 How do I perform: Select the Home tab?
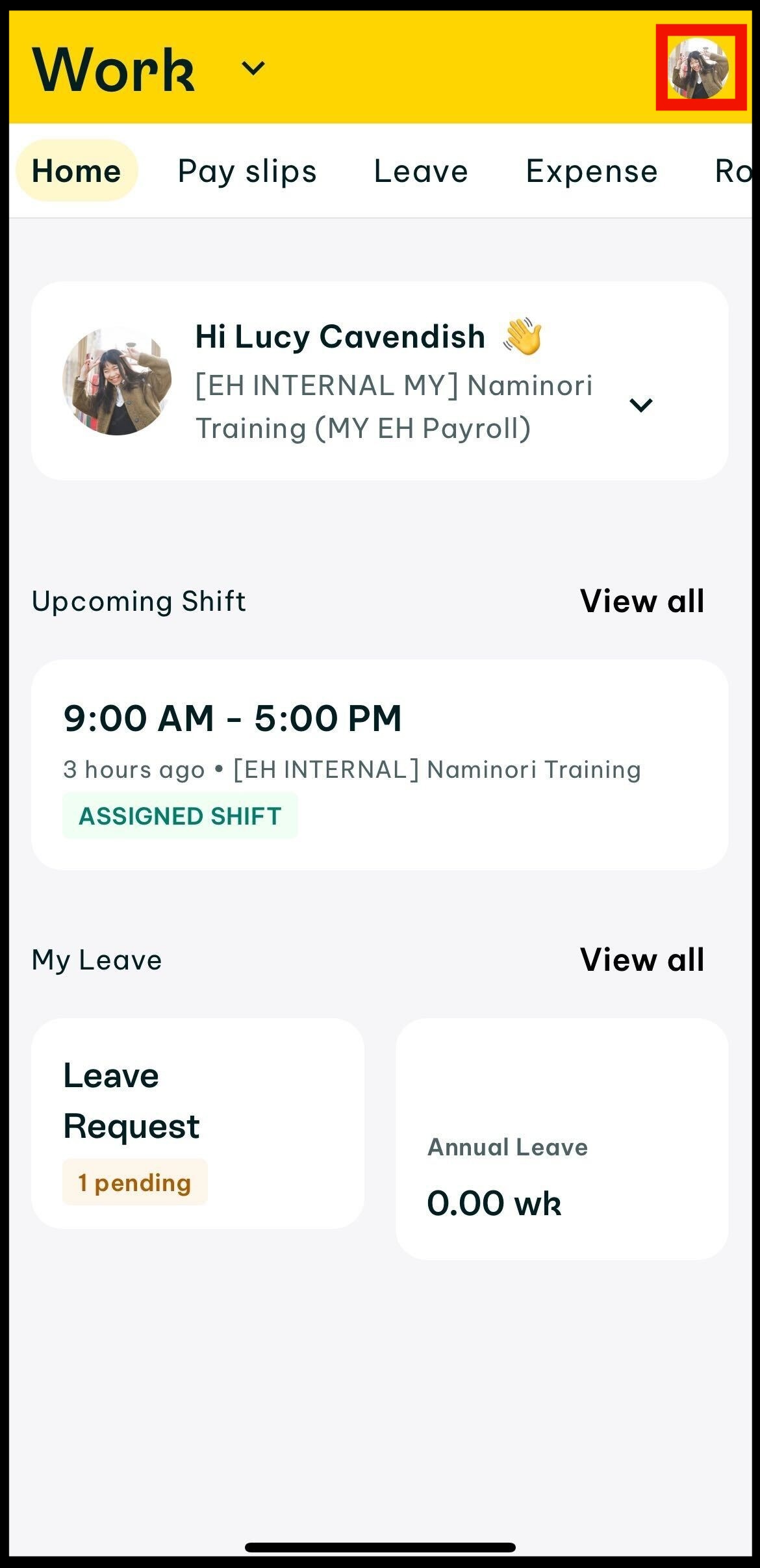[77, 172]
